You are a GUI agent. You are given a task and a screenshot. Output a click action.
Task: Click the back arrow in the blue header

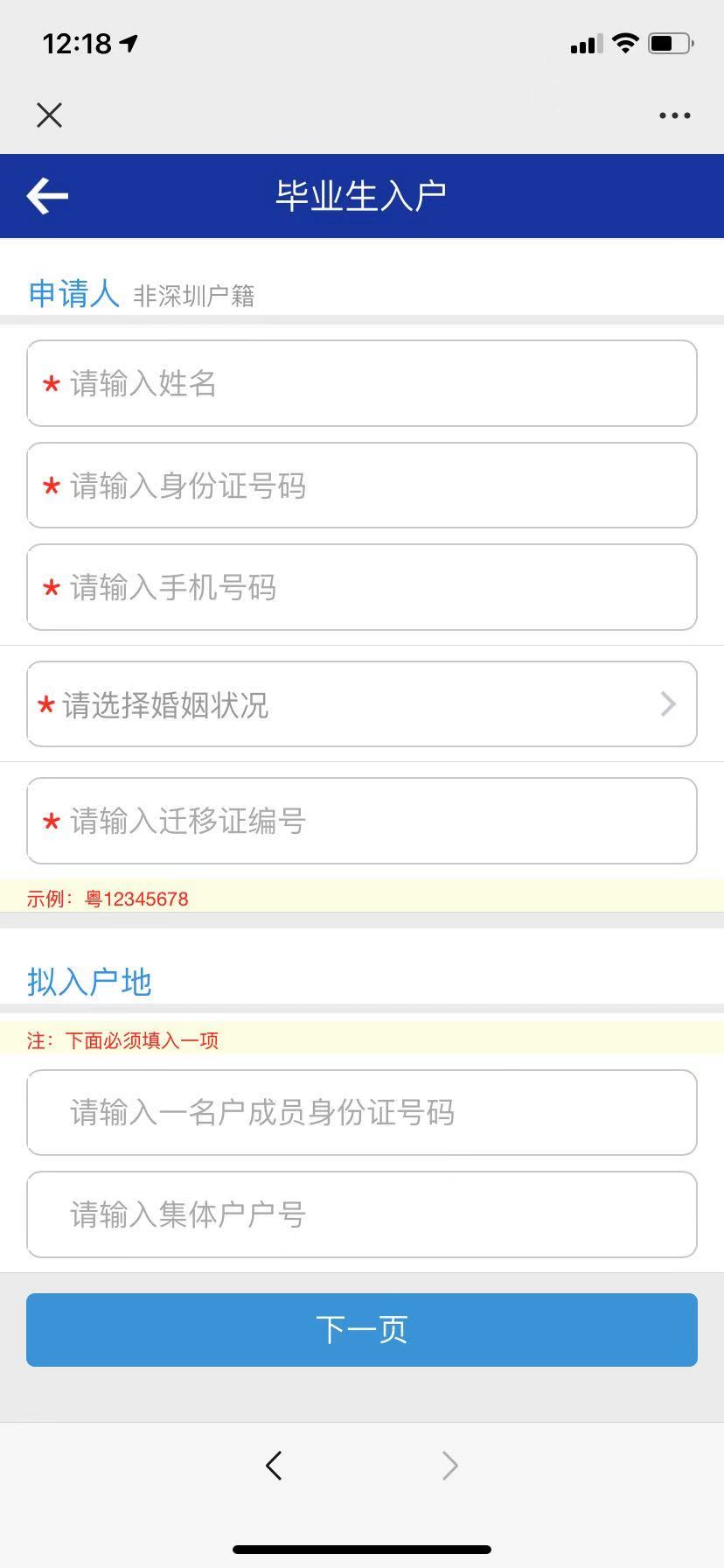coord(46,195)
